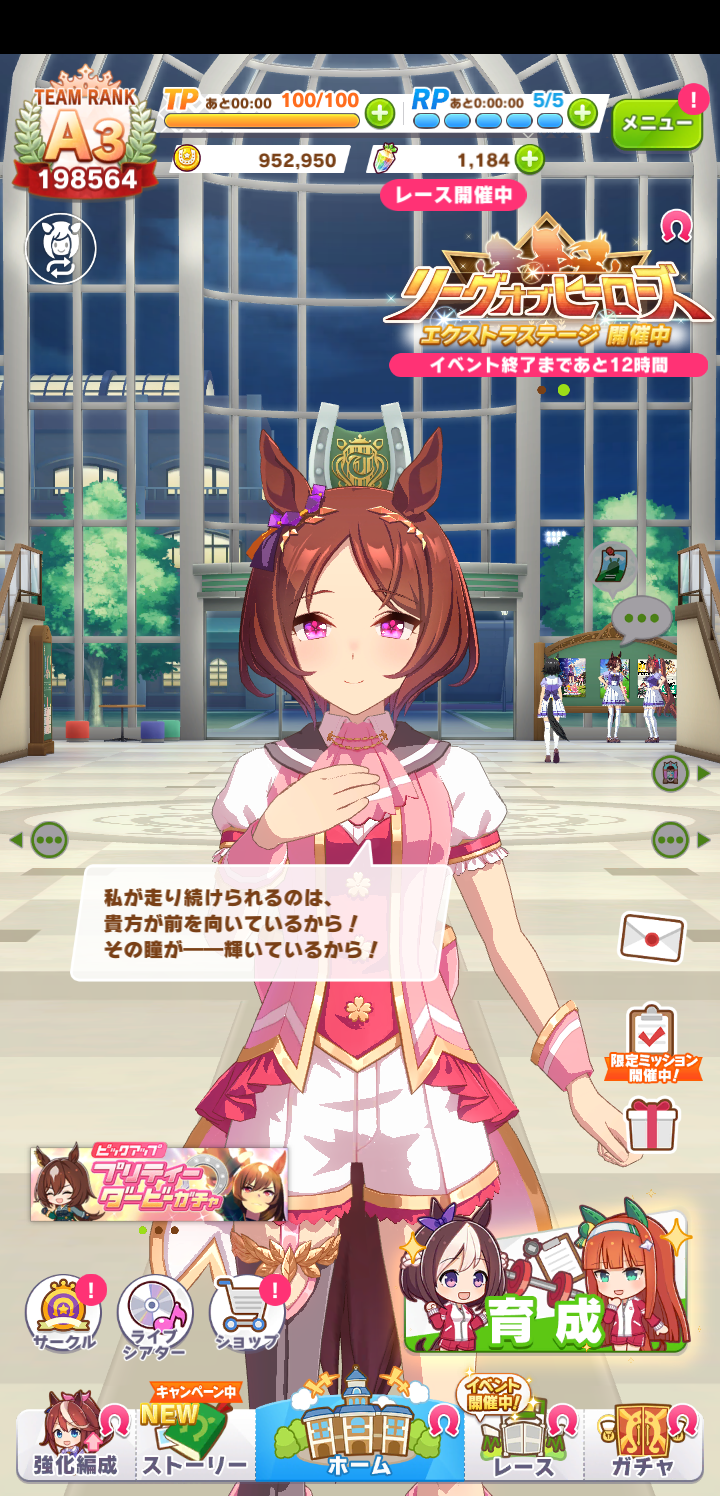Viewport: 720px width, 1496px height.
Task: Switch to the ガチャ tab
Action: 643,1441
